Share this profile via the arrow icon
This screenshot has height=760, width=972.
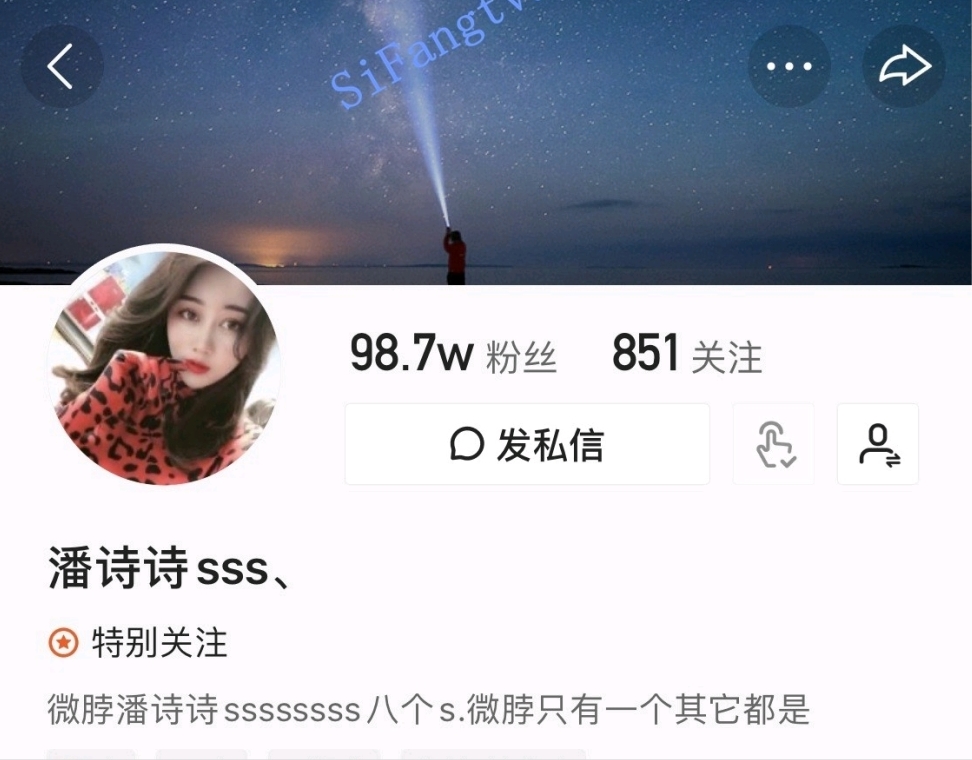click(x=904, y=67)
